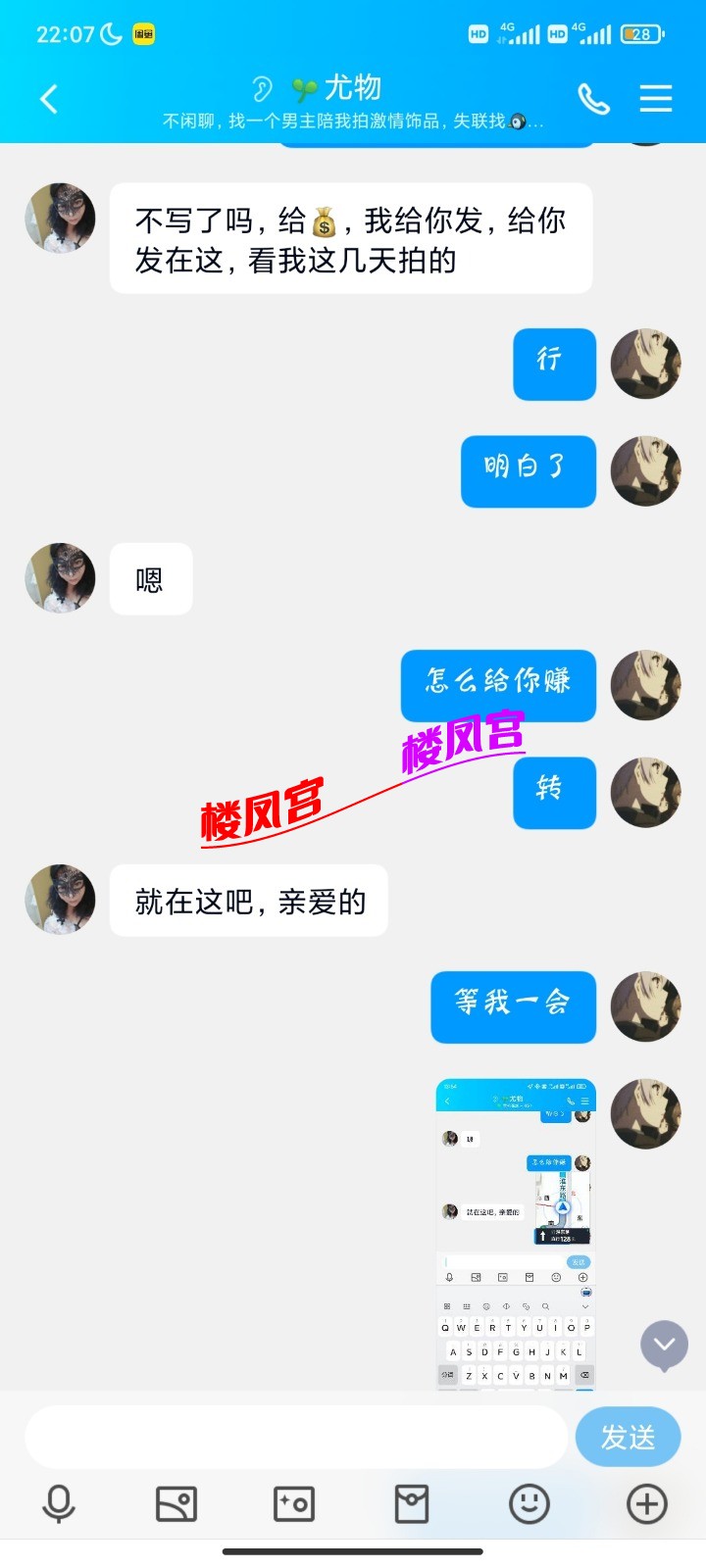Image resolution: width=706 pixels, height=1568 pixels.
Task: Tap the yellow notification badge in status bar
Action: click(x=143, y=32)
